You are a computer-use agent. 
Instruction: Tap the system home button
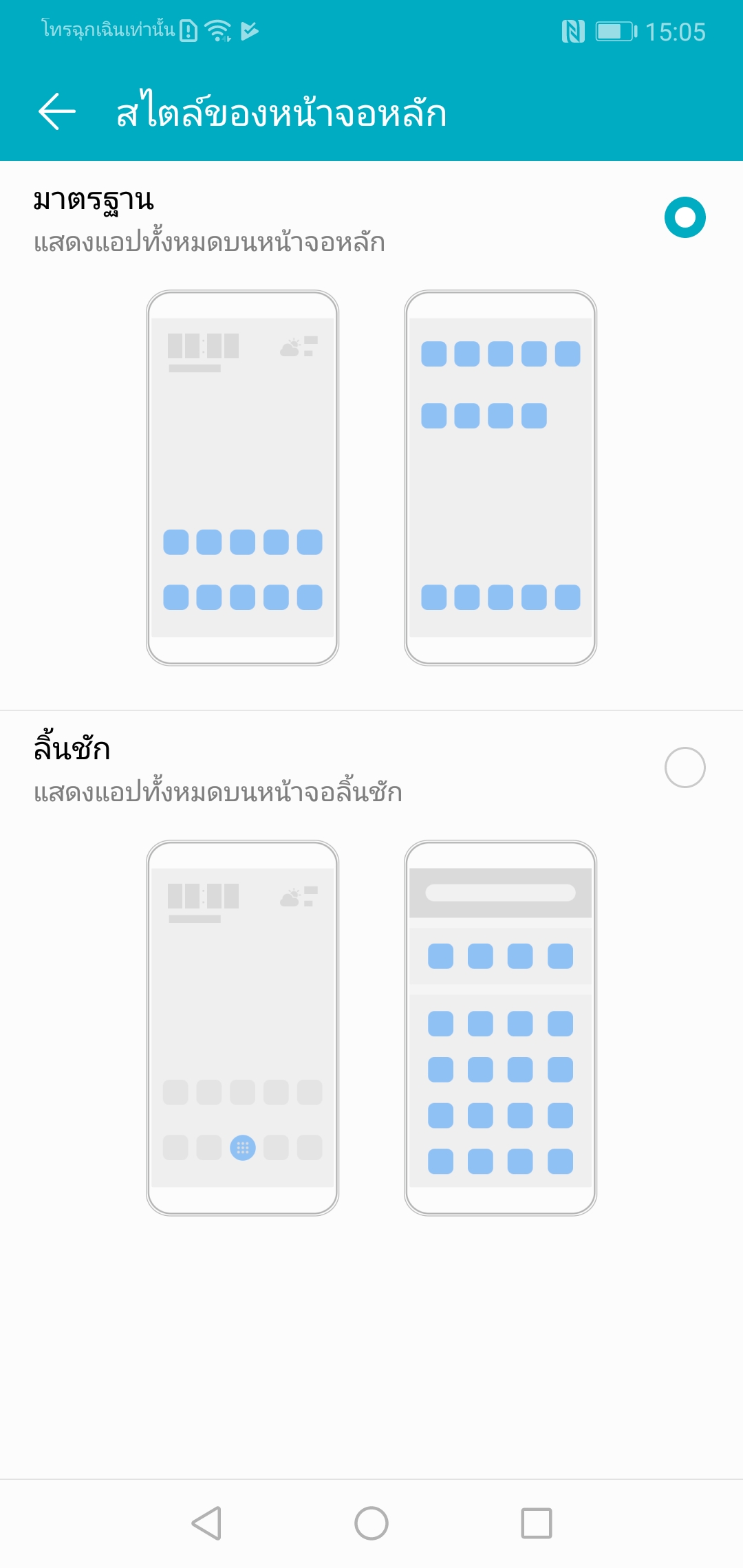(371, 1523)
